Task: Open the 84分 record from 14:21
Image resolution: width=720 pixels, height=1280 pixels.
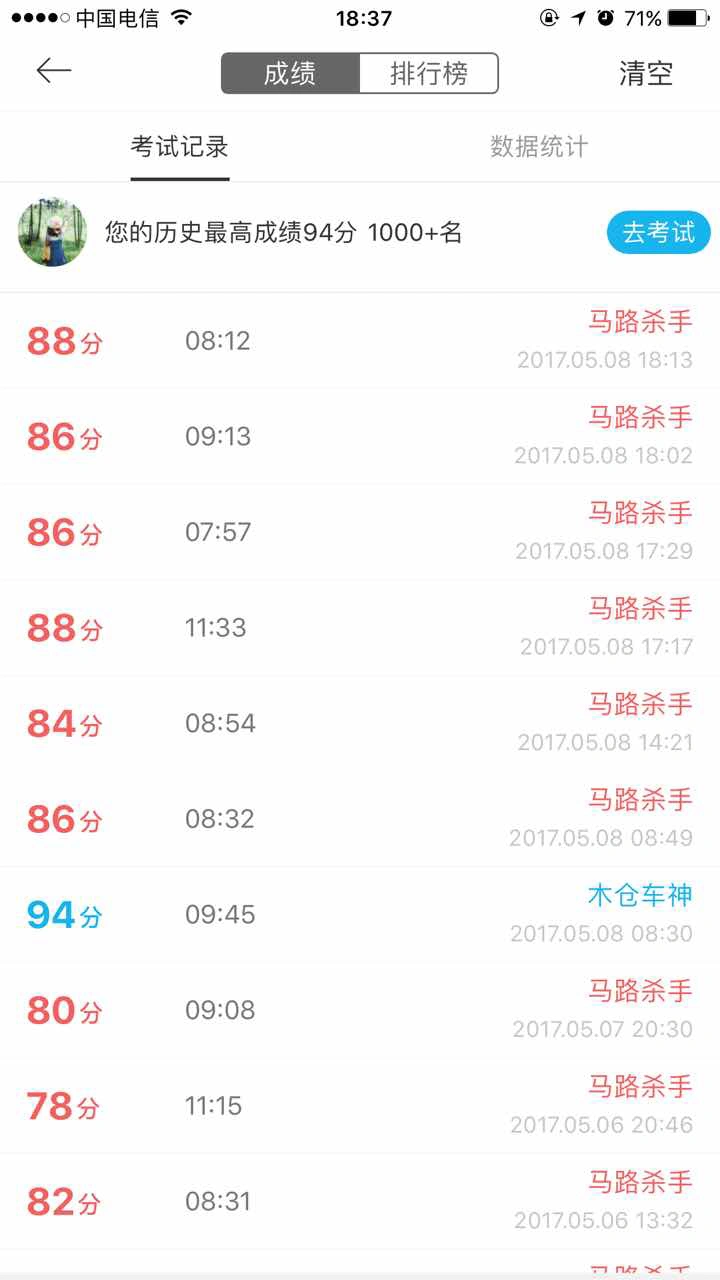Action: [360, 723]
